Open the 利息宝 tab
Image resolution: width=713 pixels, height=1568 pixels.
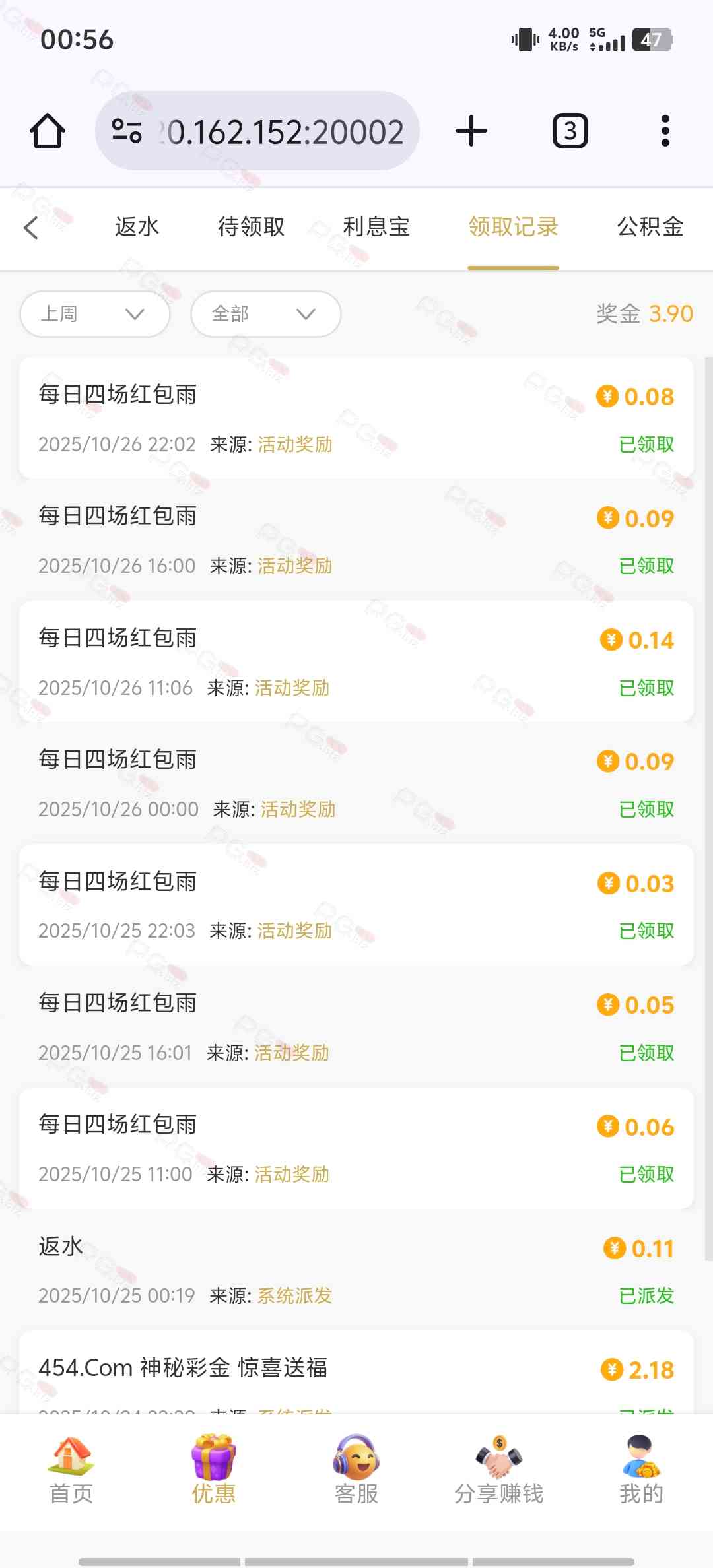(376, 227)
